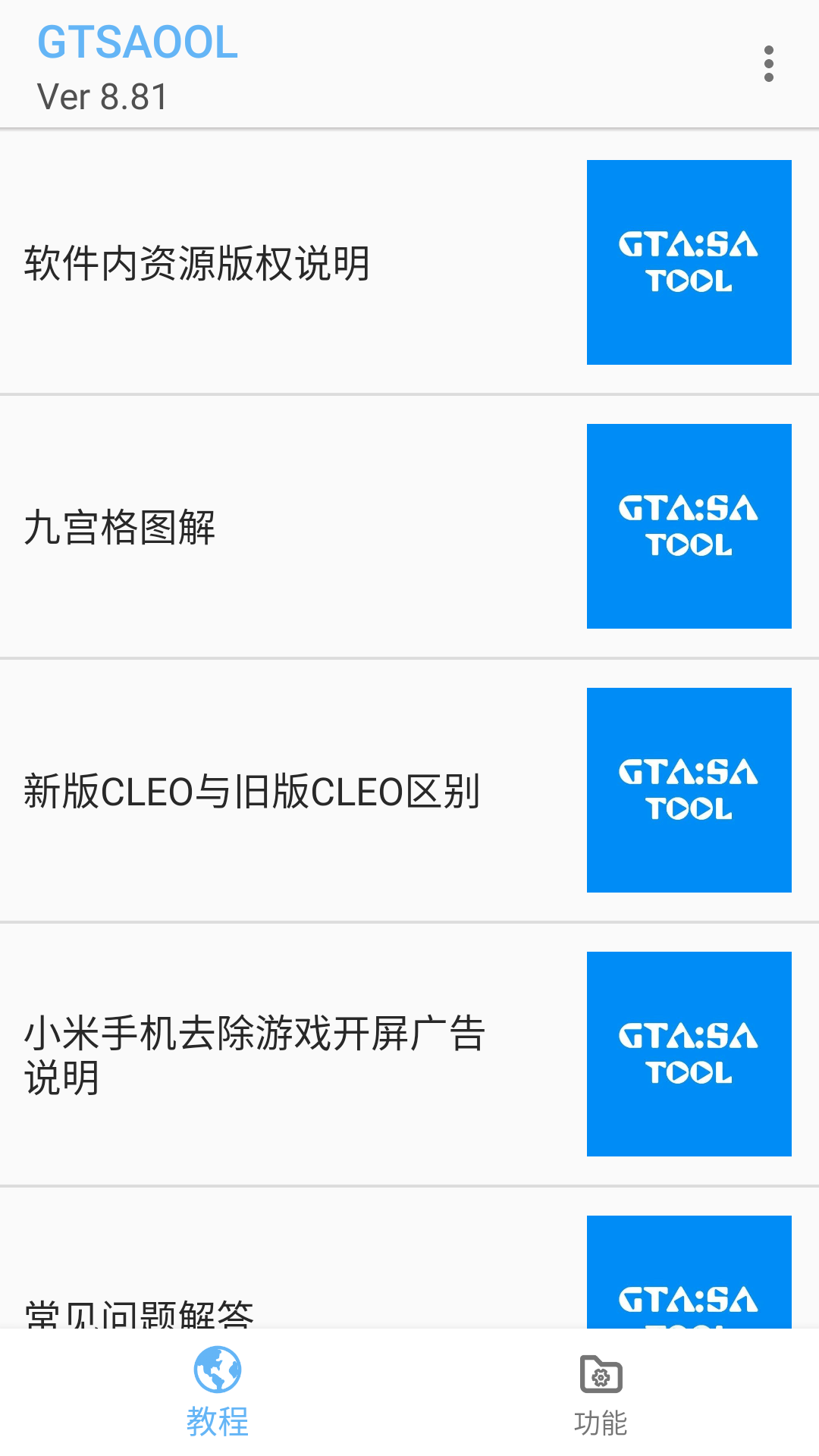
Task: Tap the tutorial list item for 软件内资源版权说明
Action: pos(303,262)
